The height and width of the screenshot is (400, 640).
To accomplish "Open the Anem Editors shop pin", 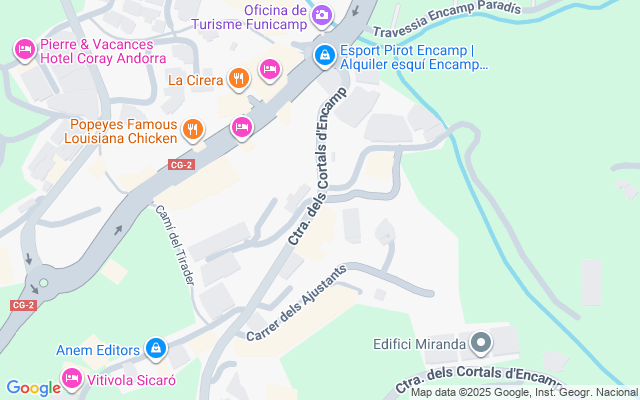I will click(155, 348).
